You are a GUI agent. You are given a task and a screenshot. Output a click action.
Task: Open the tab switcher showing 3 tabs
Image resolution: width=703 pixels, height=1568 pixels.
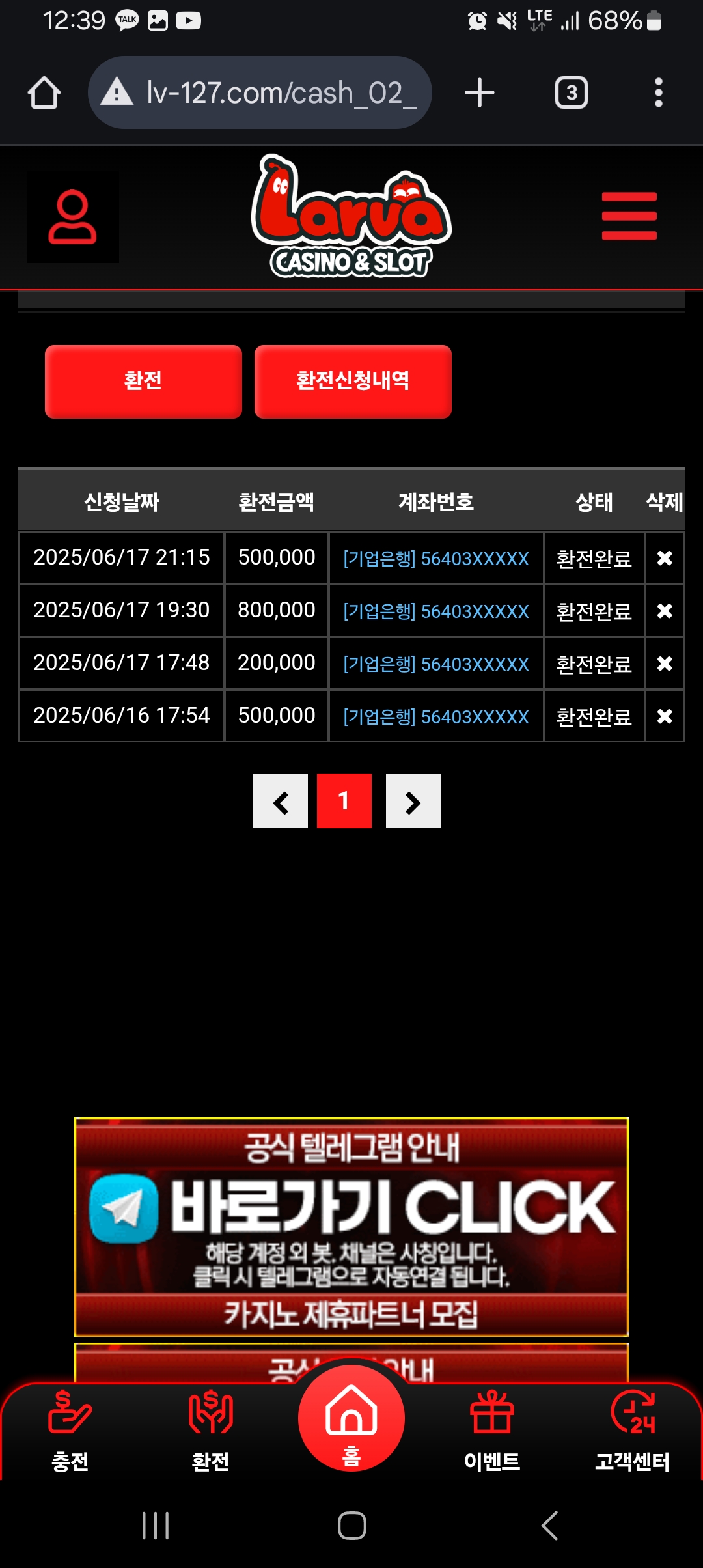(x=571, y=92)
